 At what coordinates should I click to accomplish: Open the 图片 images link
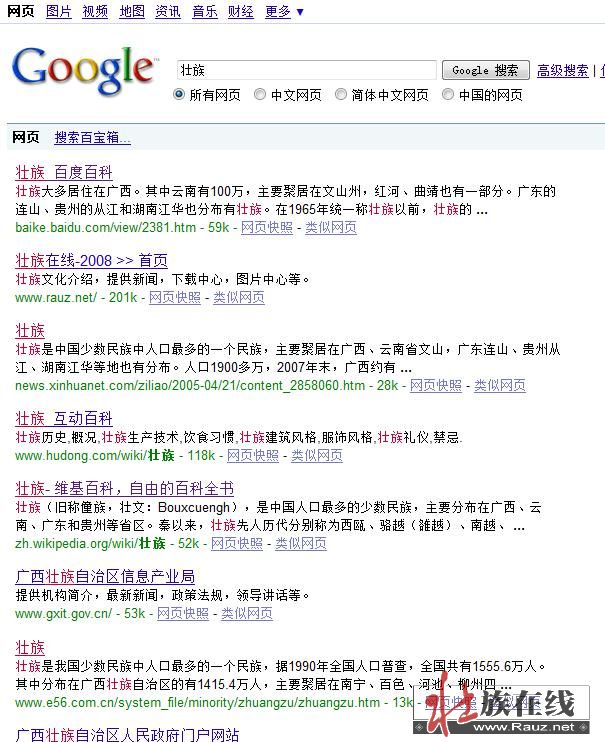point(59,11)
